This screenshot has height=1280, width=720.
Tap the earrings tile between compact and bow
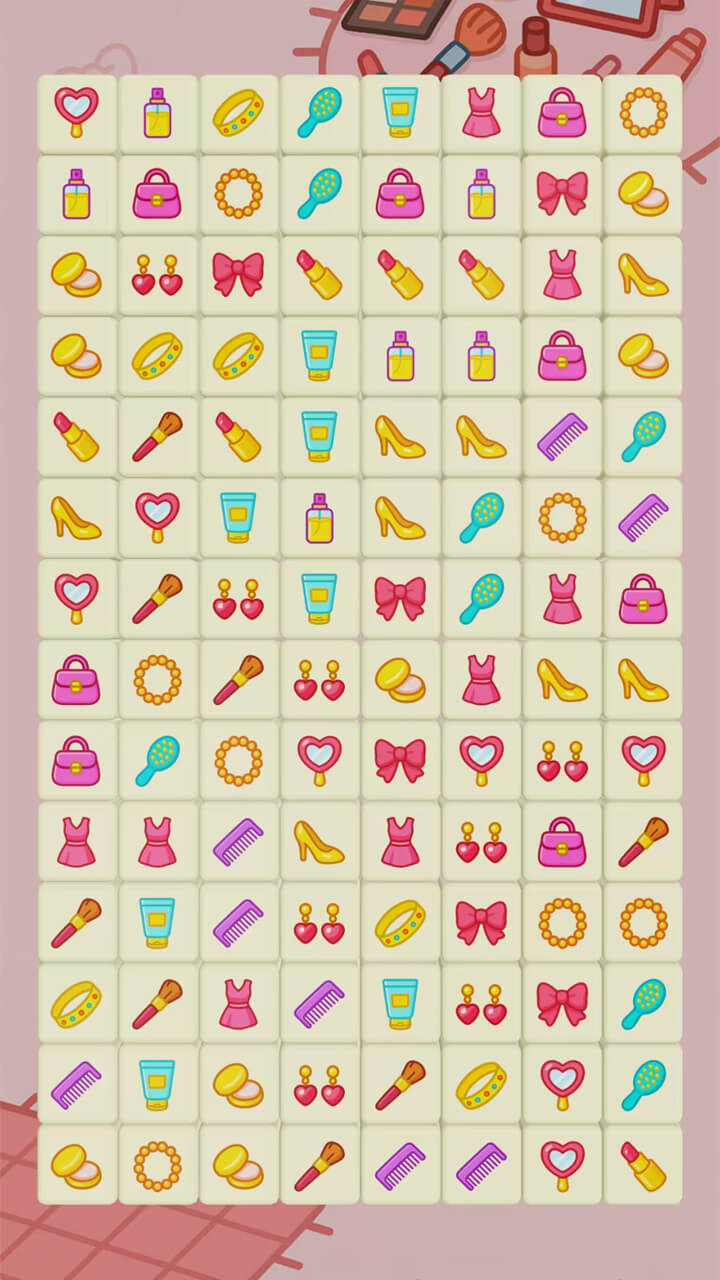(x=158, y=275)
